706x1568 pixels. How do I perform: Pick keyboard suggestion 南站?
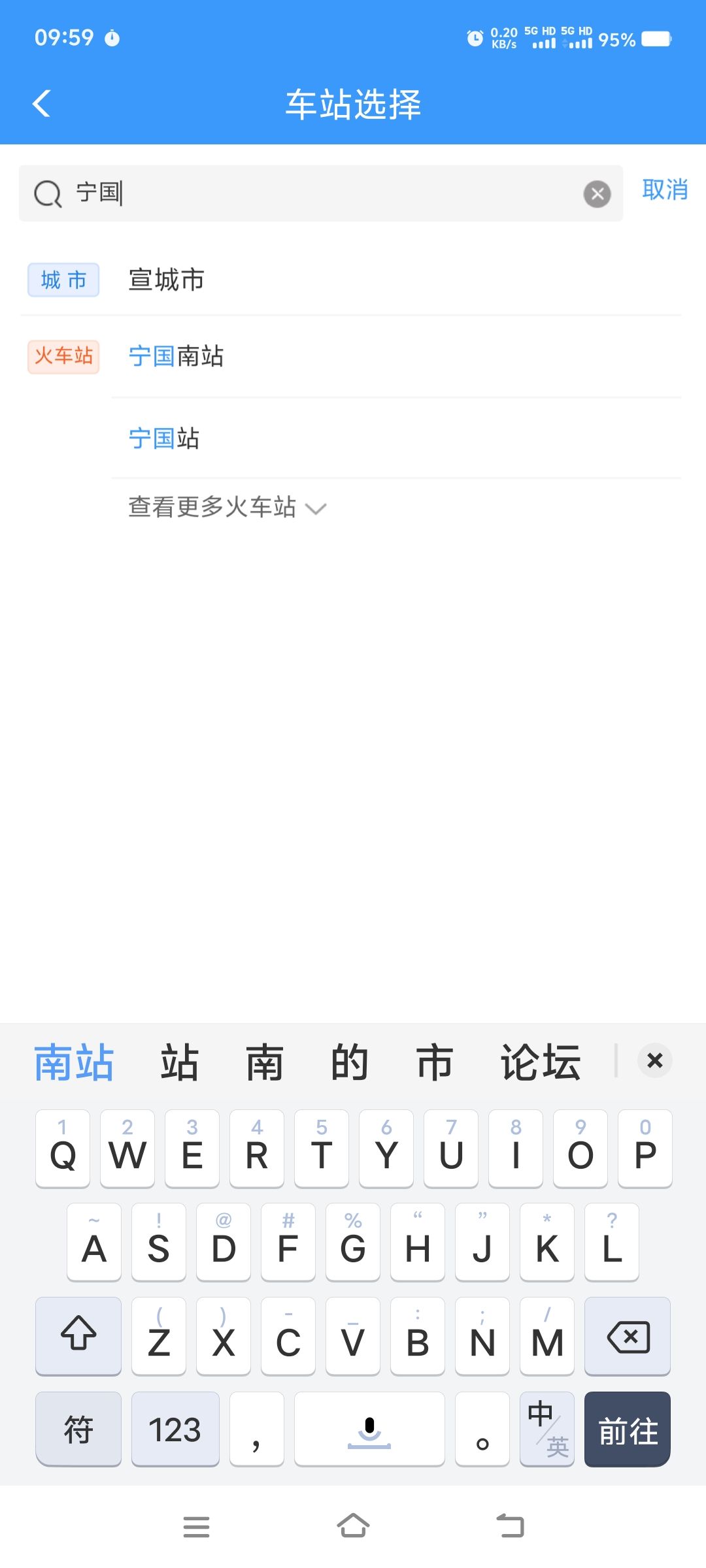74,1062
